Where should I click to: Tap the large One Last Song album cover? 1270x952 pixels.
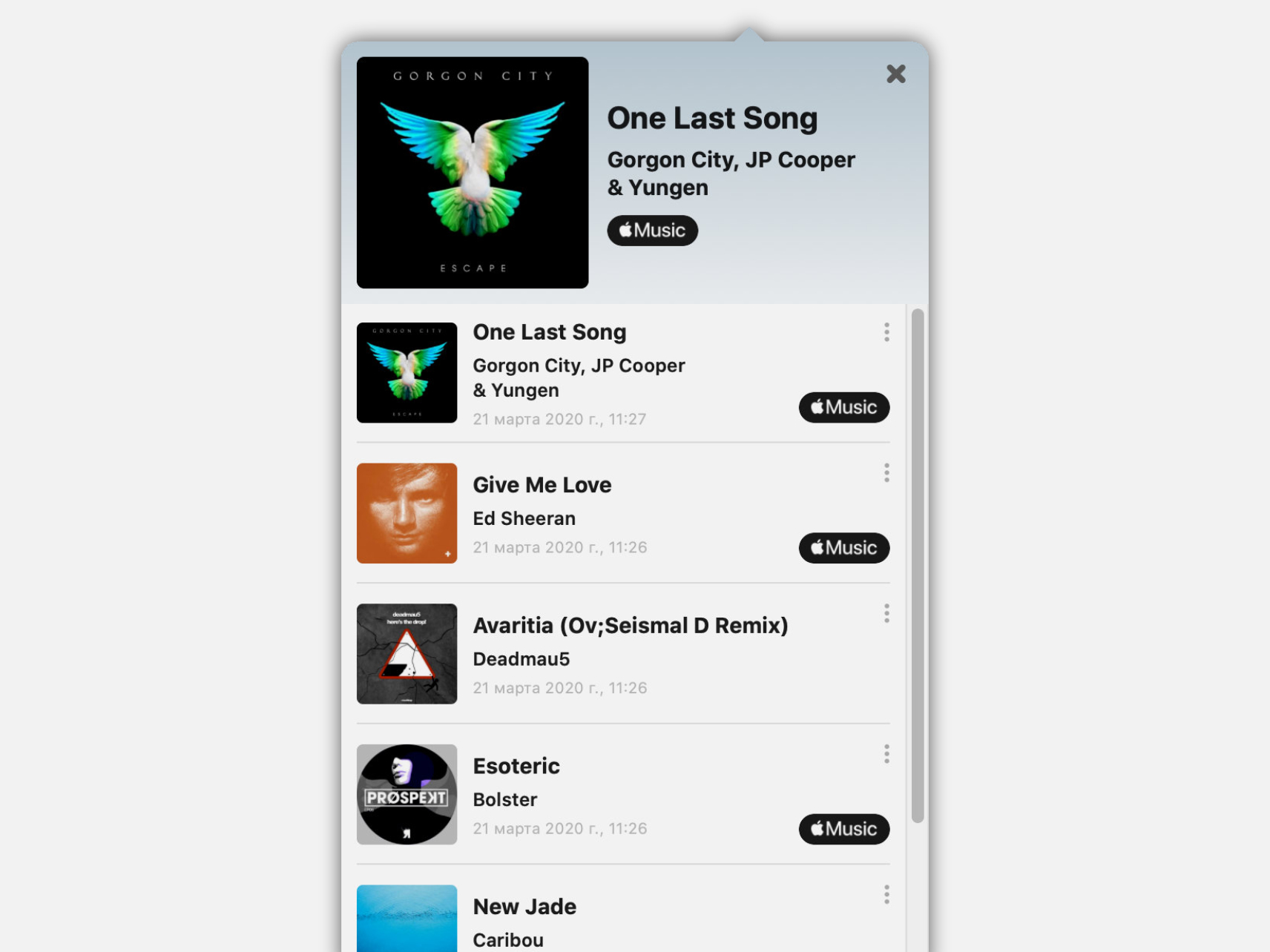[x=472, y=173]
